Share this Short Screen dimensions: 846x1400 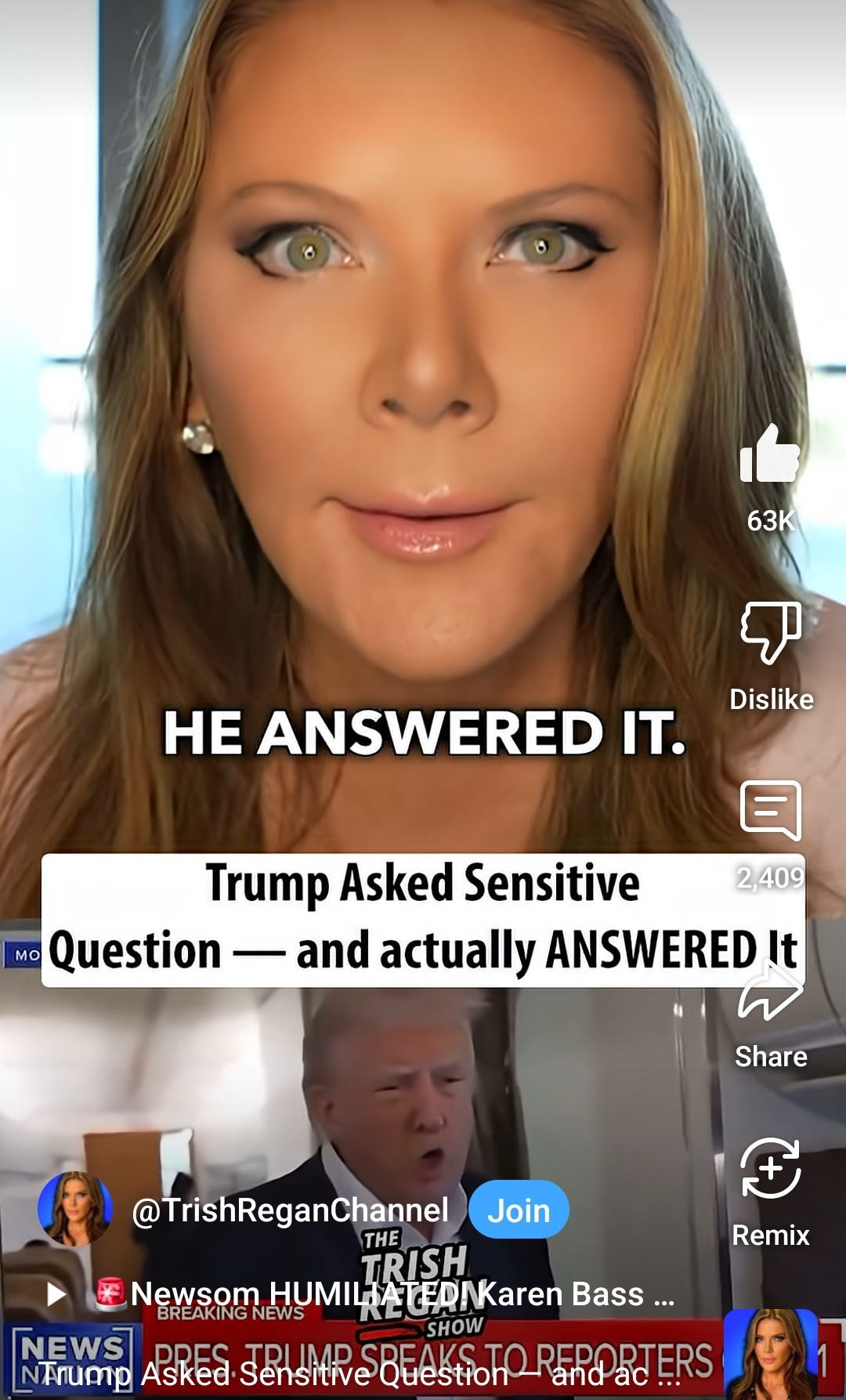click(770, 991)
